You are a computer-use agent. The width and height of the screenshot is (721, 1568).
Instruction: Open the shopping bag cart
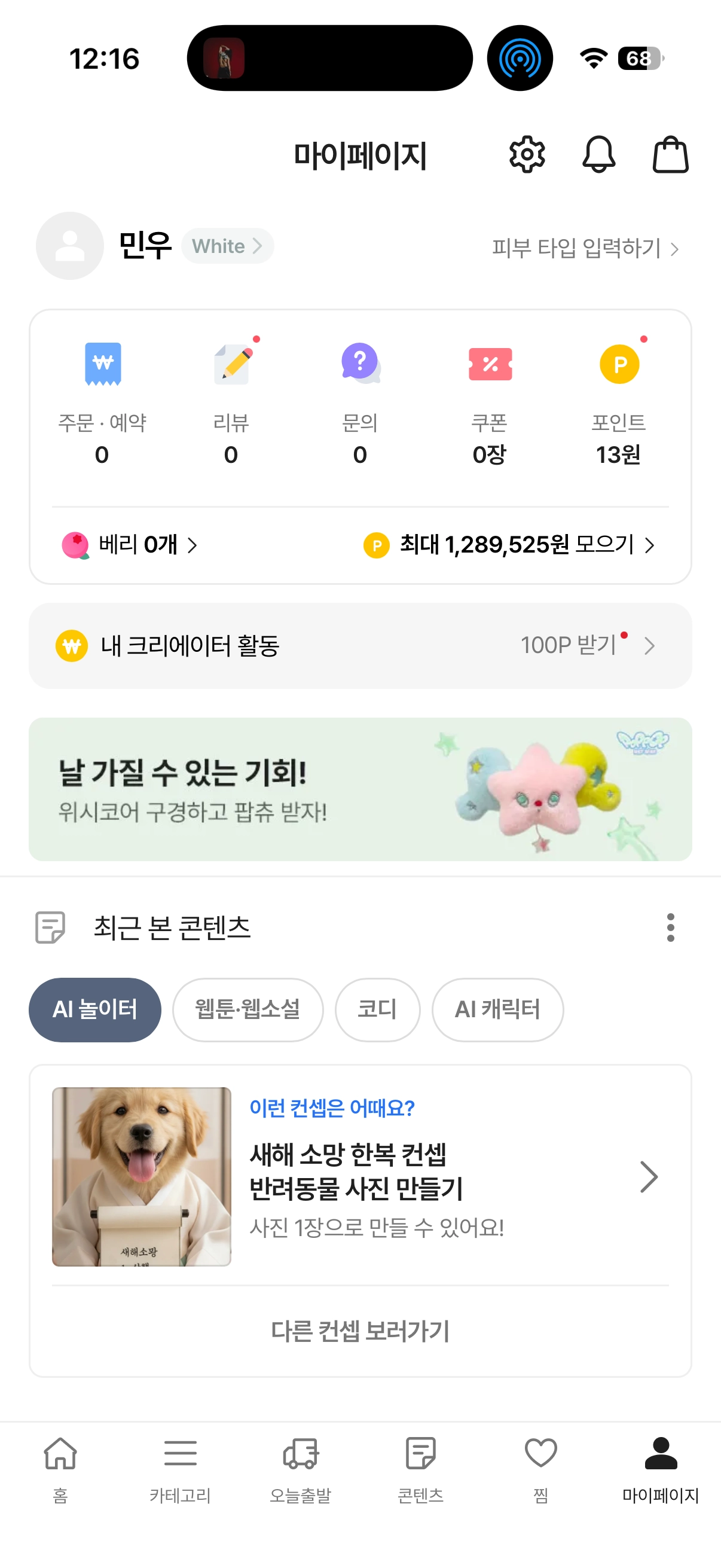click(x=671, y=155)
